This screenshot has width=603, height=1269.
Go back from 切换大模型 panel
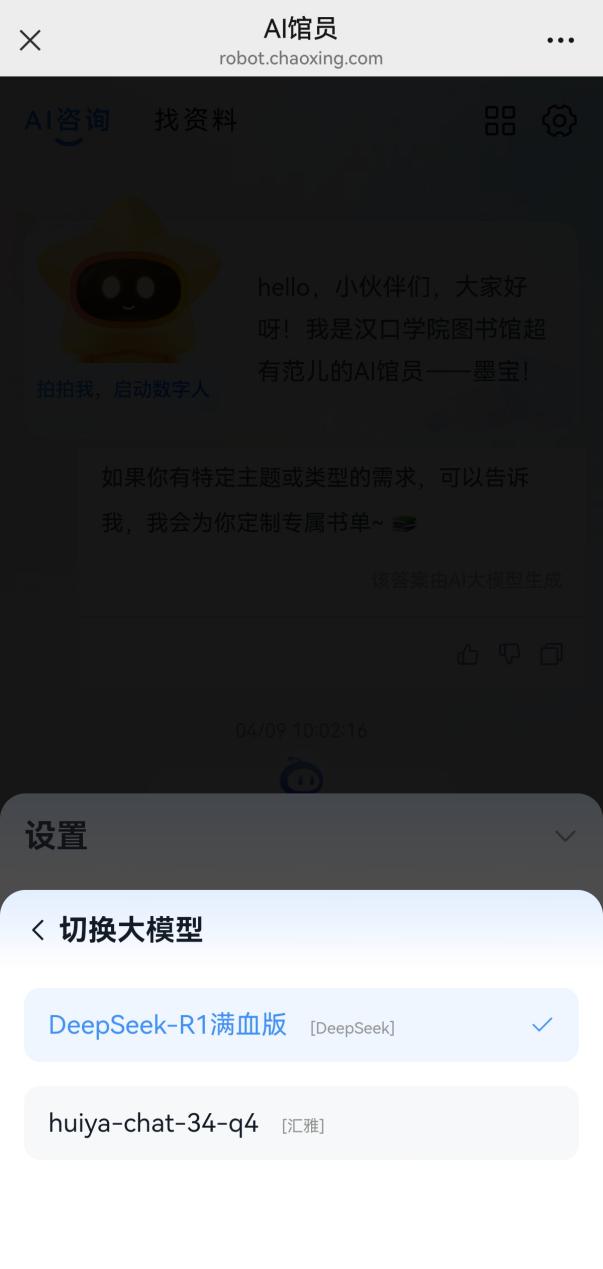point(38,930)
